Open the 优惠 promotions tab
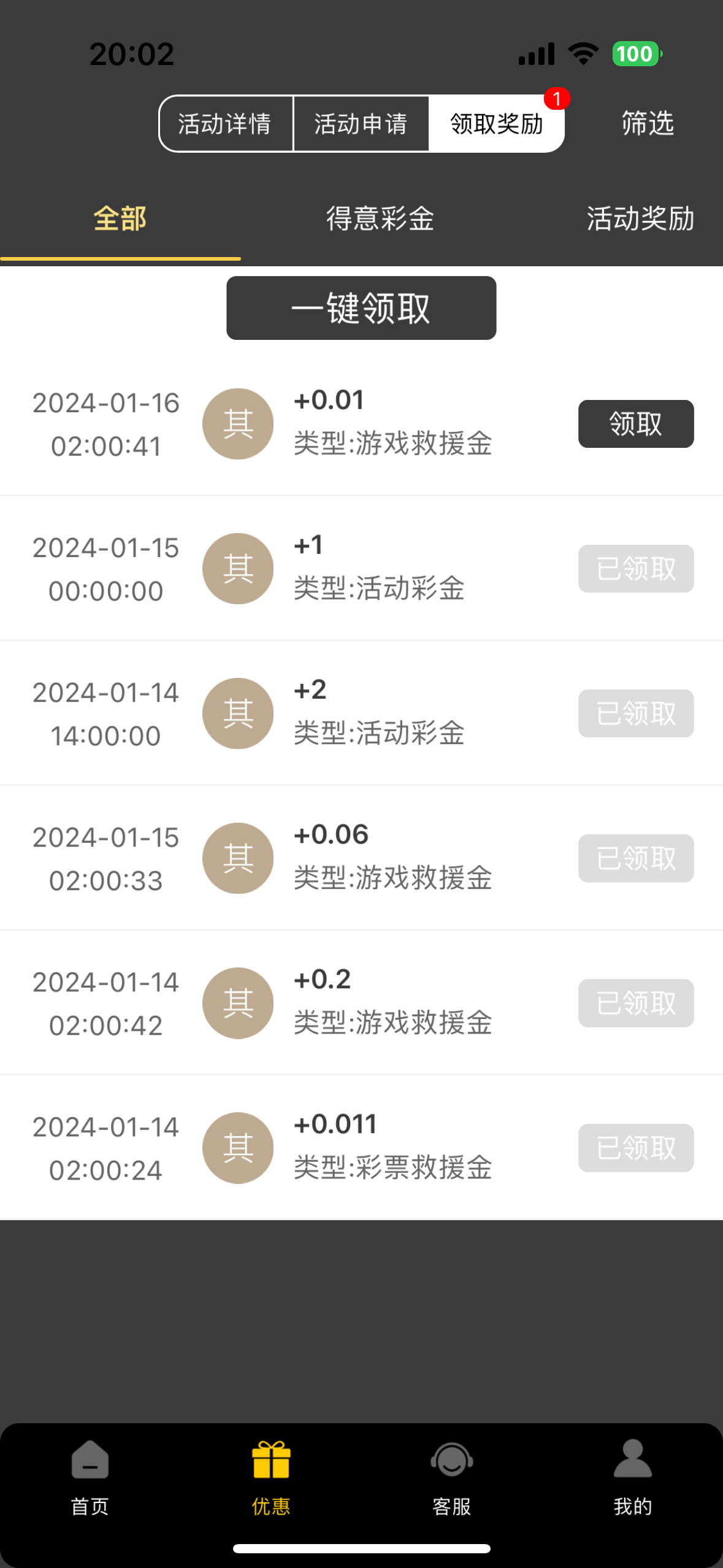This screenshot has height=1568, width=723. tap(271, 1478)
